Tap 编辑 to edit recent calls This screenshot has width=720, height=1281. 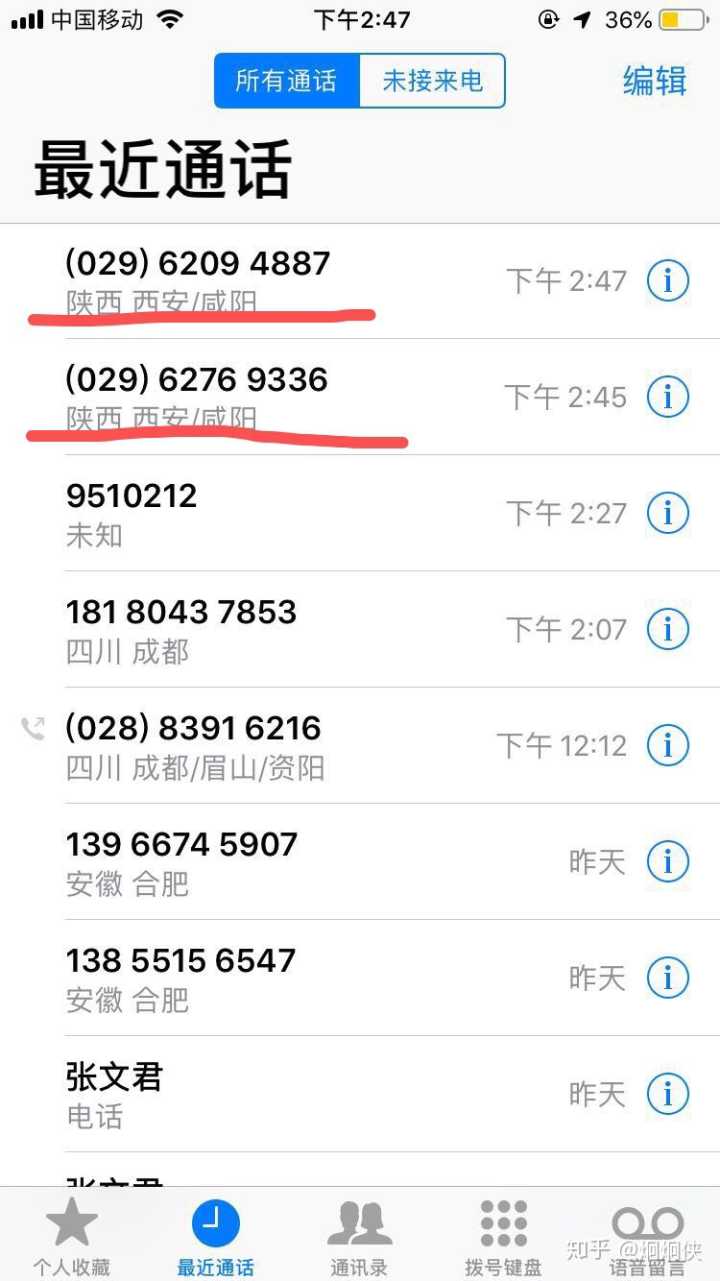pos(655,81)
